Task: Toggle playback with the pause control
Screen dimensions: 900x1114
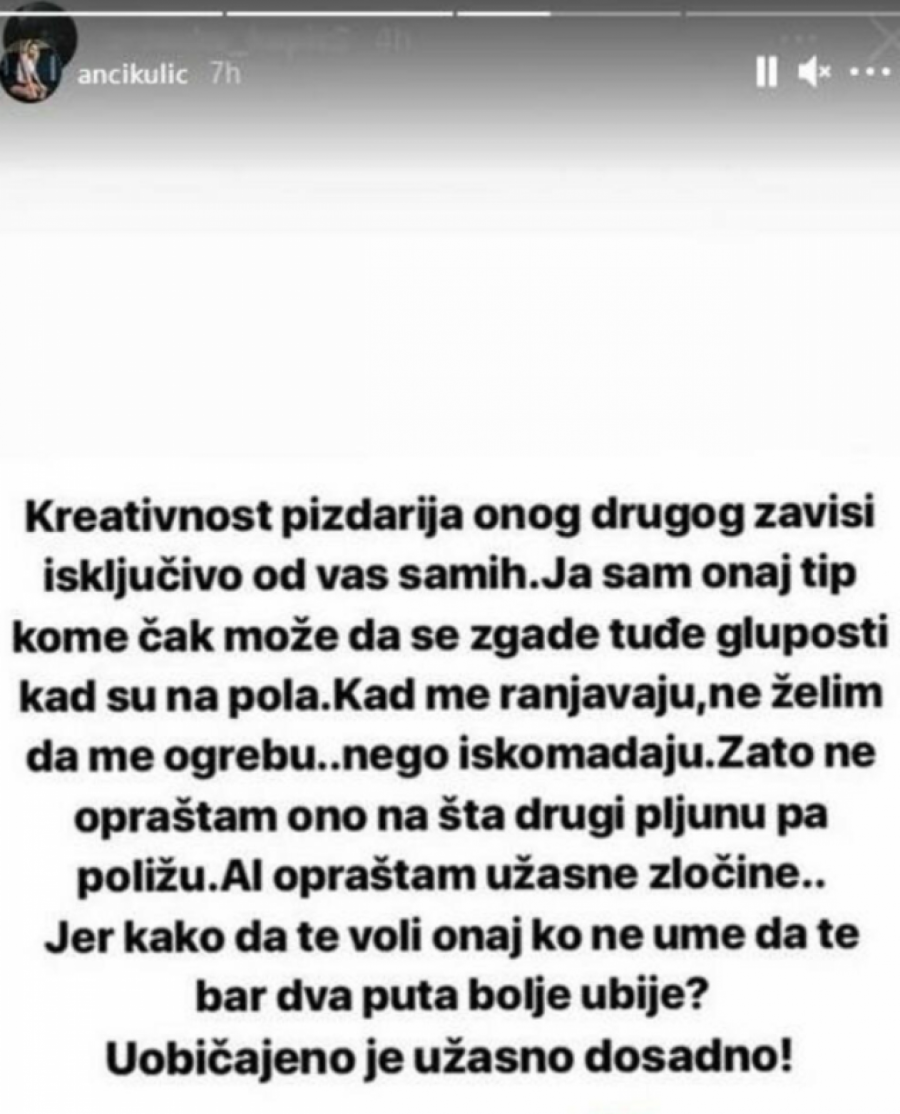Action: pyautogui.click(x=768, y=73)
